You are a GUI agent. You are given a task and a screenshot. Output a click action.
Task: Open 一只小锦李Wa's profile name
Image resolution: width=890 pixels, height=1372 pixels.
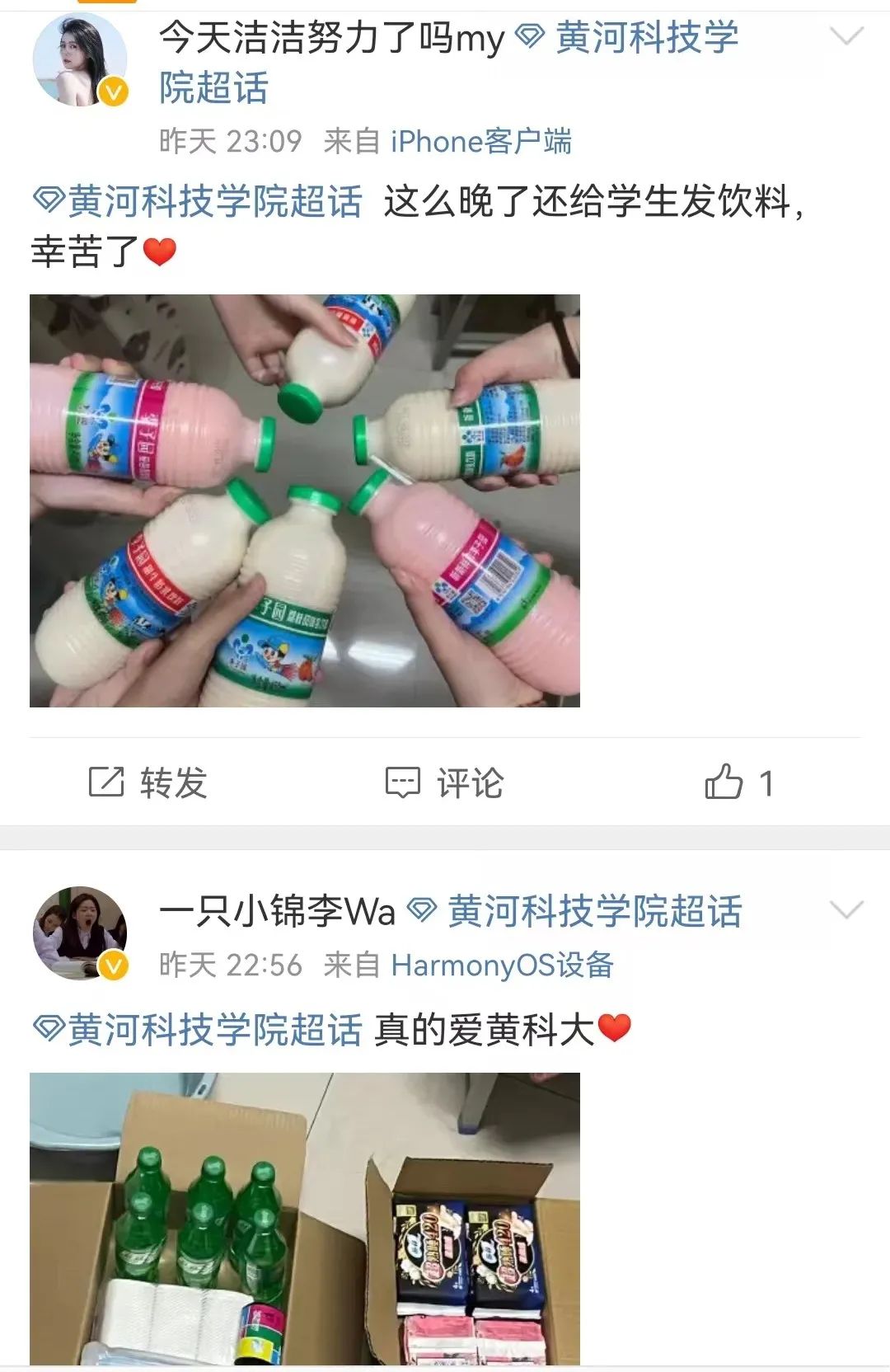tap(277, 911)
